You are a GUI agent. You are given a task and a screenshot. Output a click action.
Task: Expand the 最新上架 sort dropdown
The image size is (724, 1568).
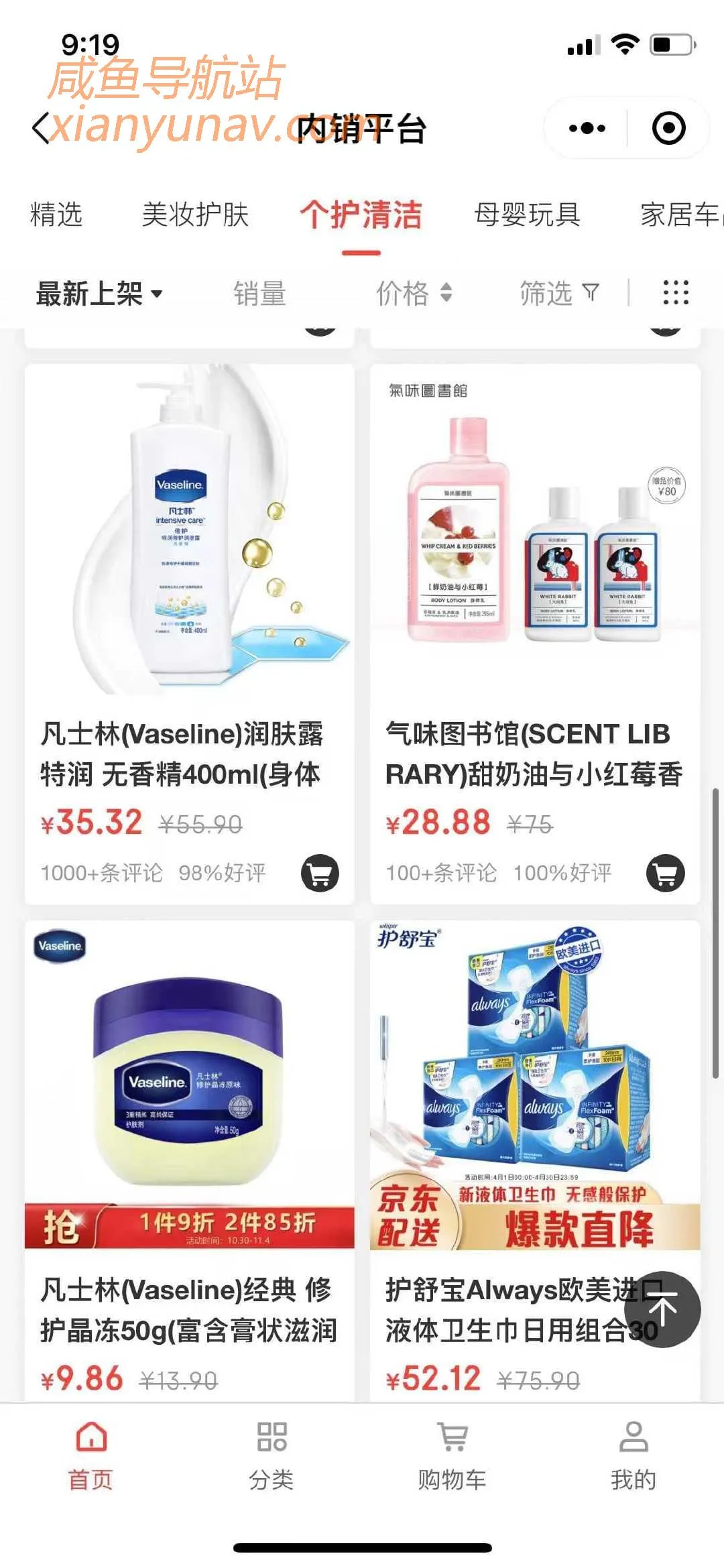click(x=99, y=294)
